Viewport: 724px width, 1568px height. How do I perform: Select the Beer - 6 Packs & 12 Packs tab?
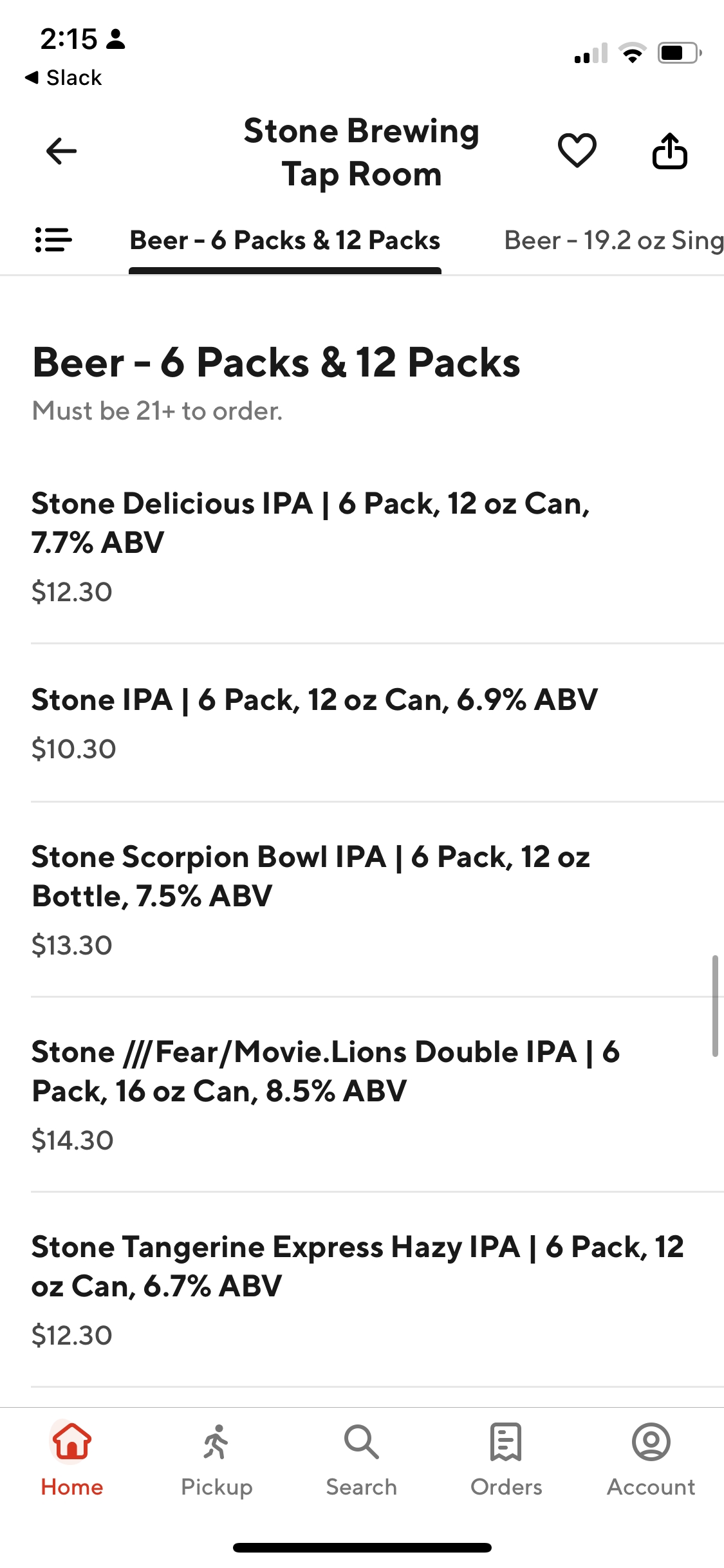click(285, 240)
